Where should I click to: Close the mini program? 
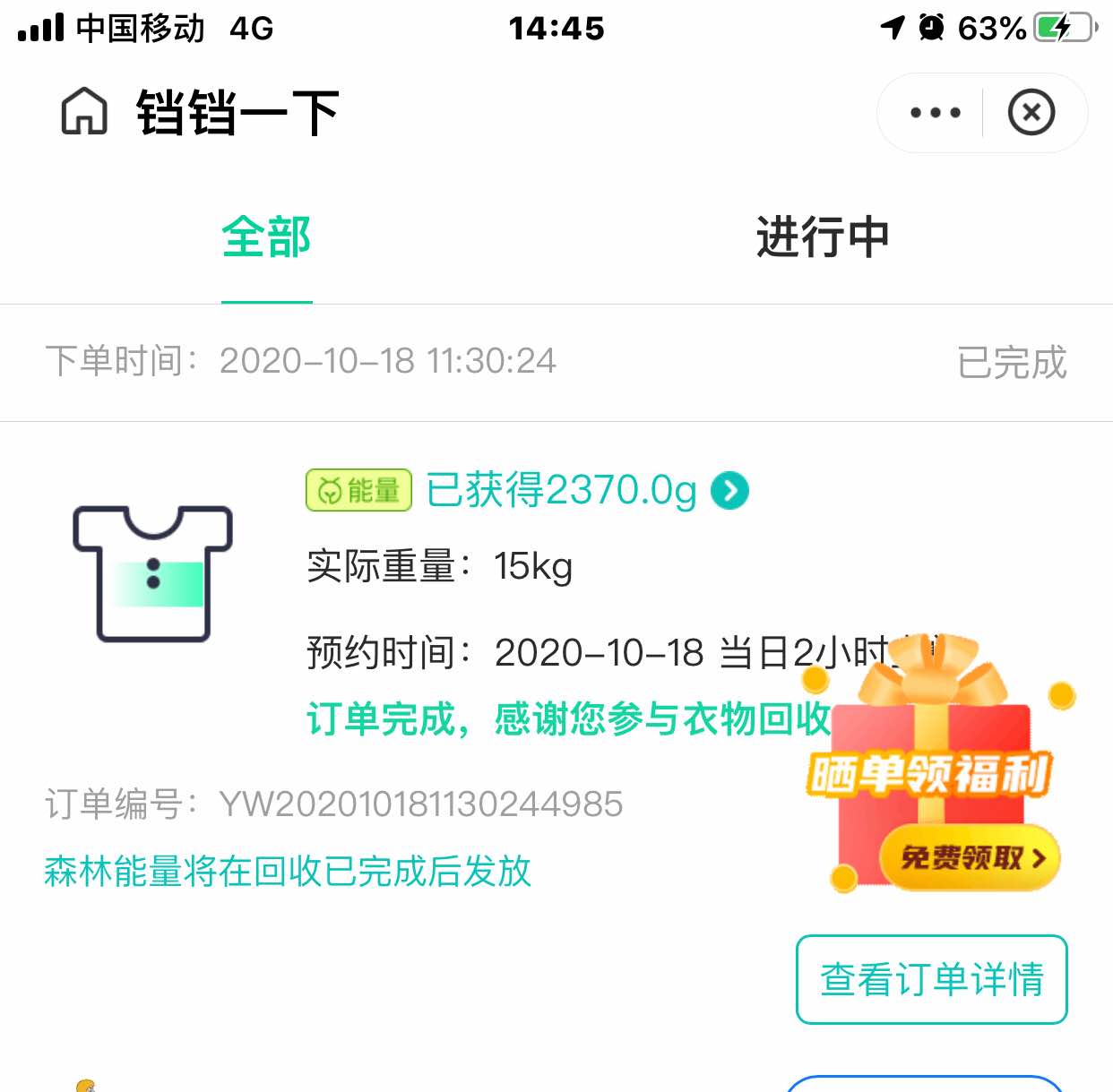point(1031,113)
